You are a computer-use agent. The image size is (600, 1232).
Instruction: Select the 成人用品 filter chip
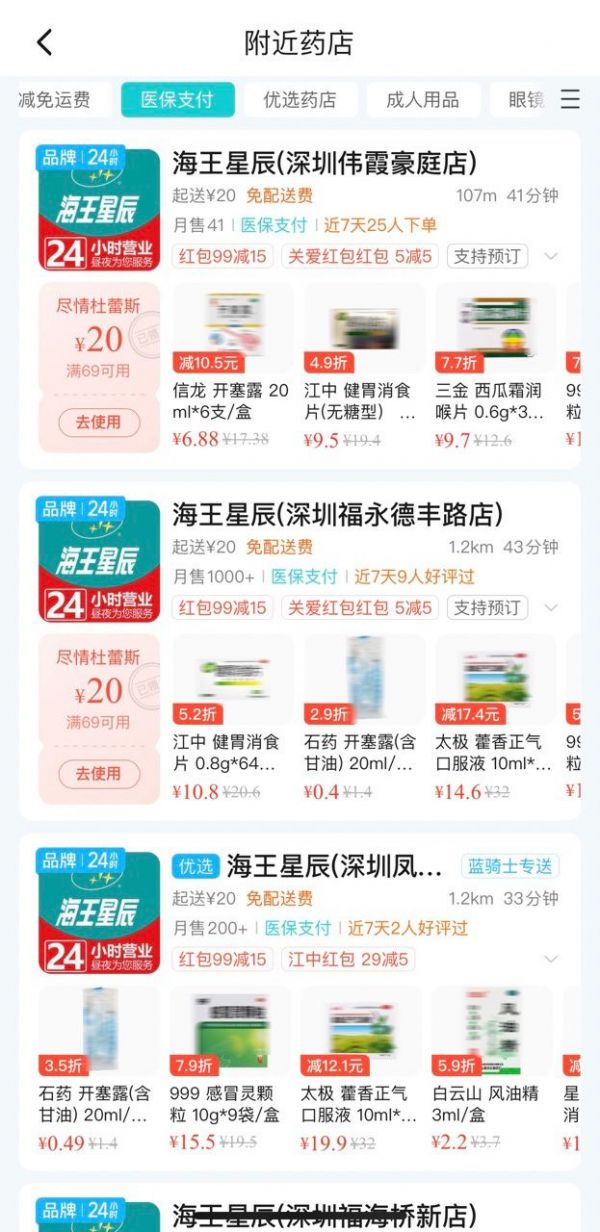(x=422, y=100)
